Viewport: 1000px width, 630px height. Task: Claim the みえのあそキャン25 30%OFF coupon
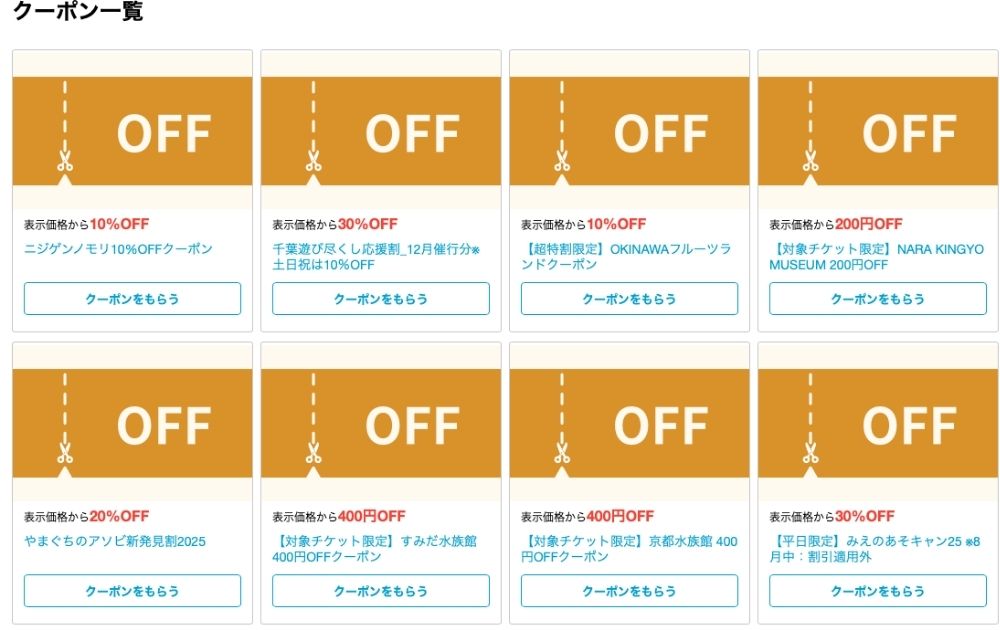click(x=878, y=591)
